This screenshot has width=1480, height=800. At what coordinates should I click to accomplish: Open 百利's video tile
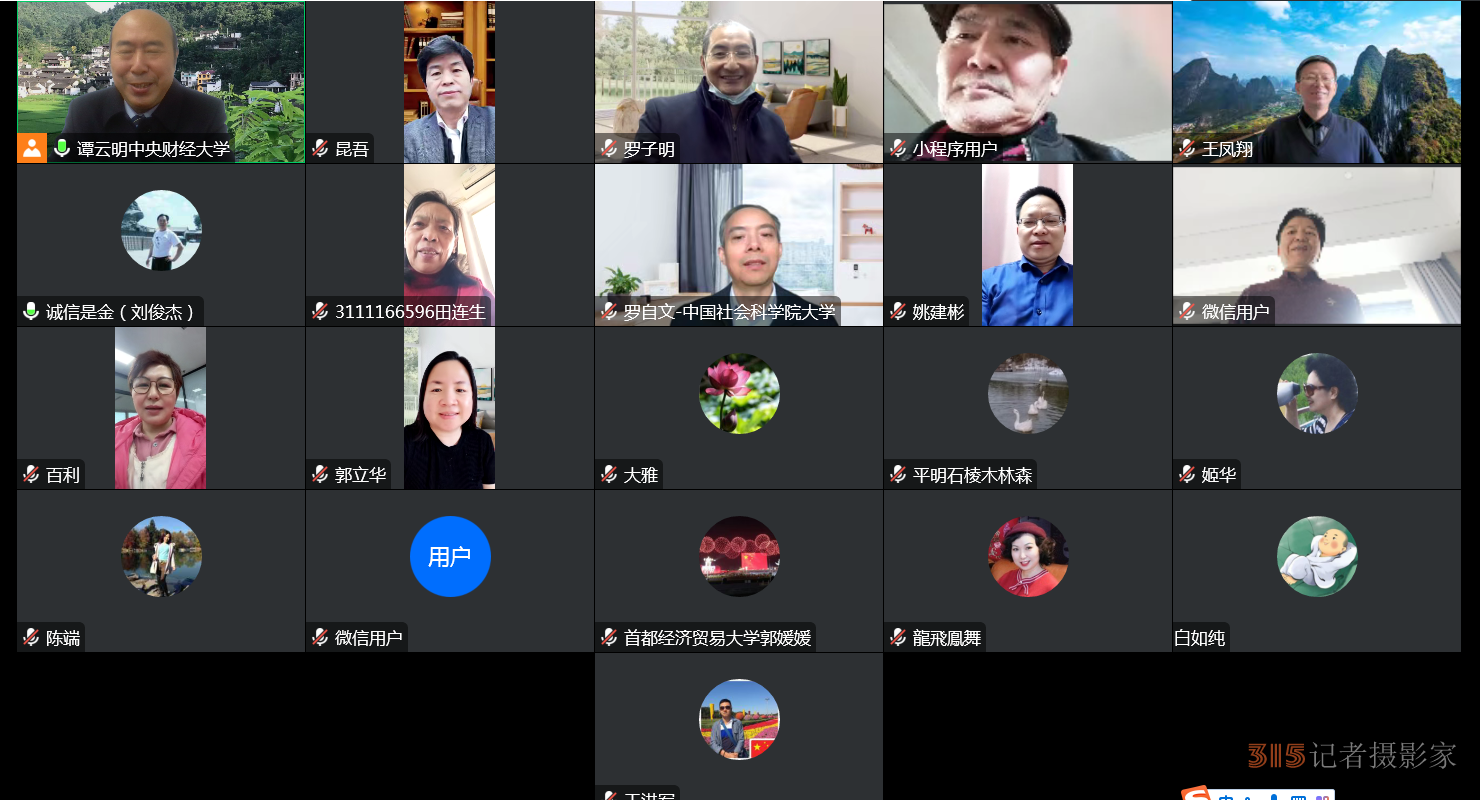(161, 408)
